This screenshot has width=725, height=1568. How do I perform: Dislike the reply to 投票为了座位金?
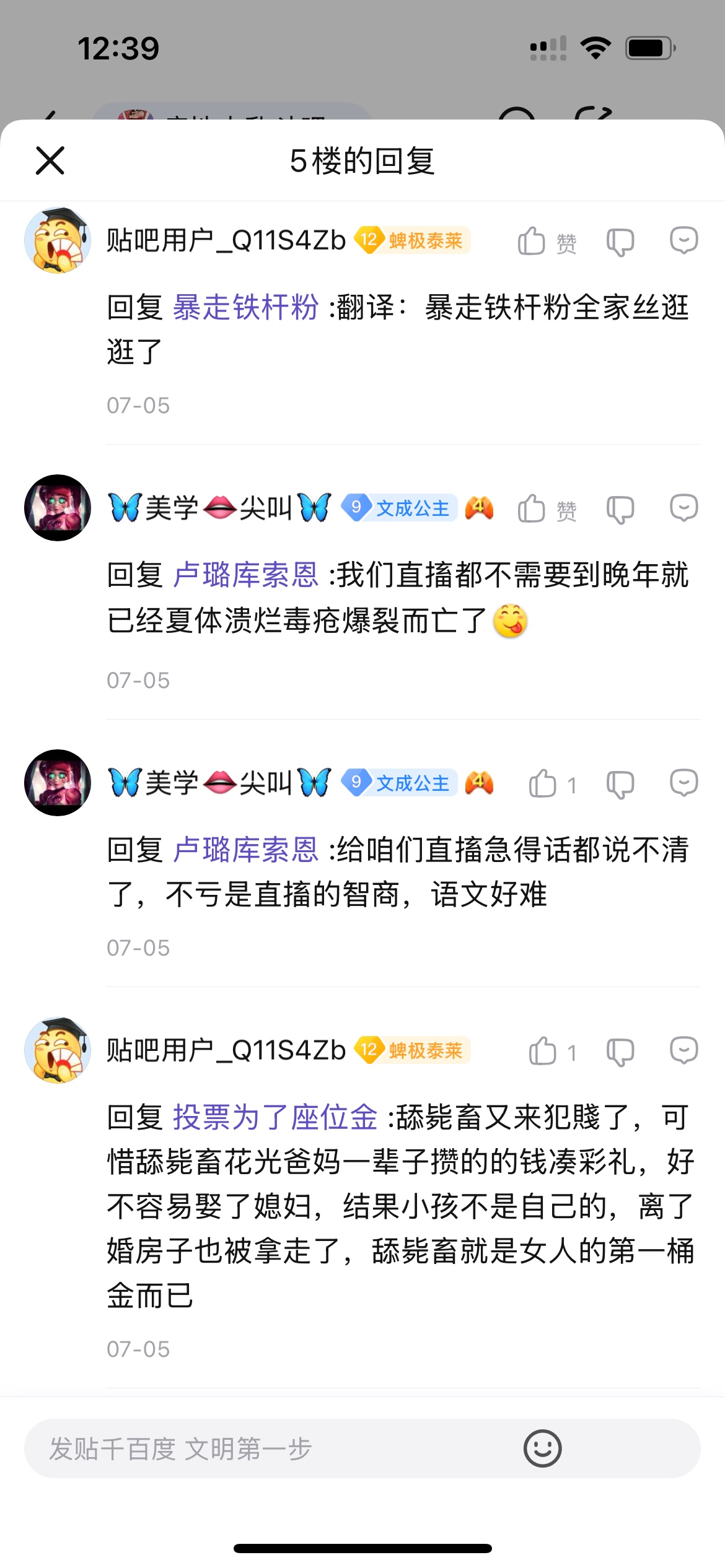pos(620,1052)
